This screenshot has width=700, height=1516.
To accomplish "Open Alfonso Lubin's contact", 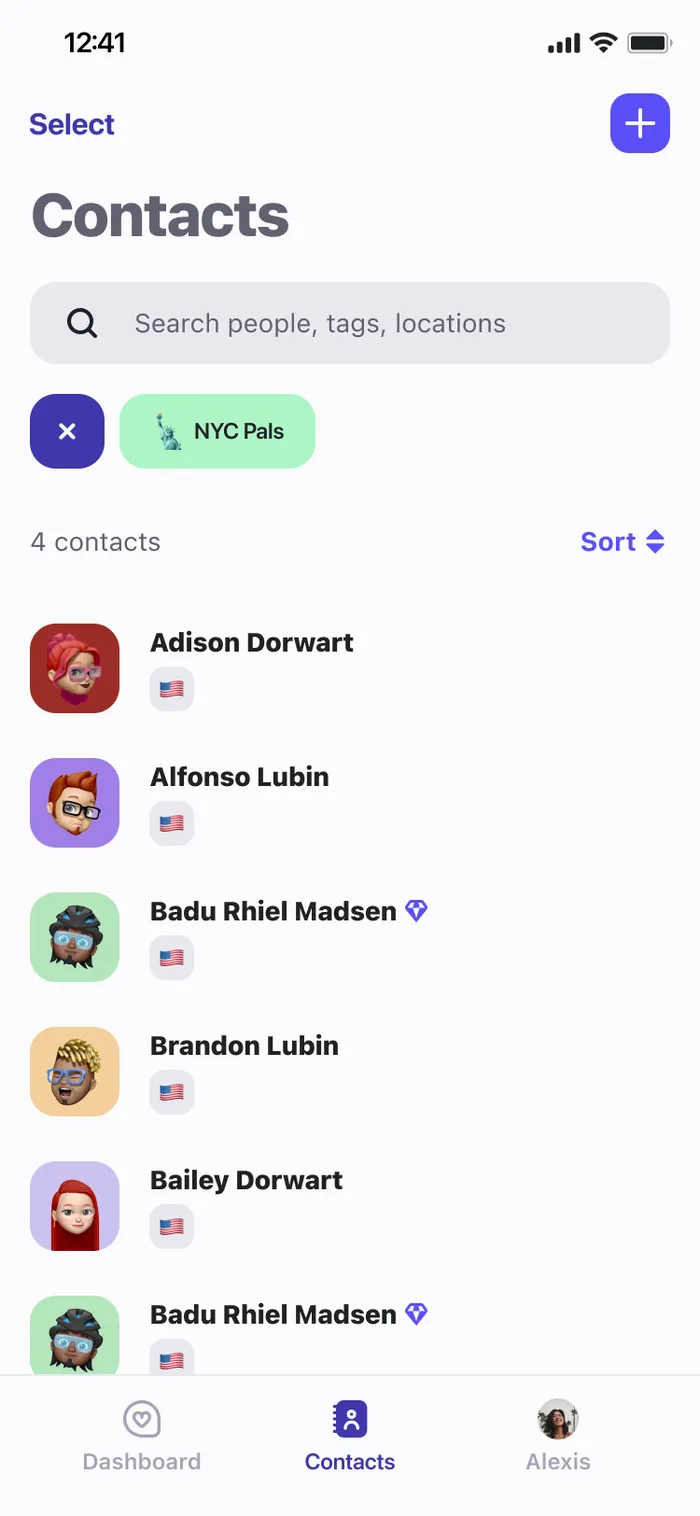I will pos(350,802).
